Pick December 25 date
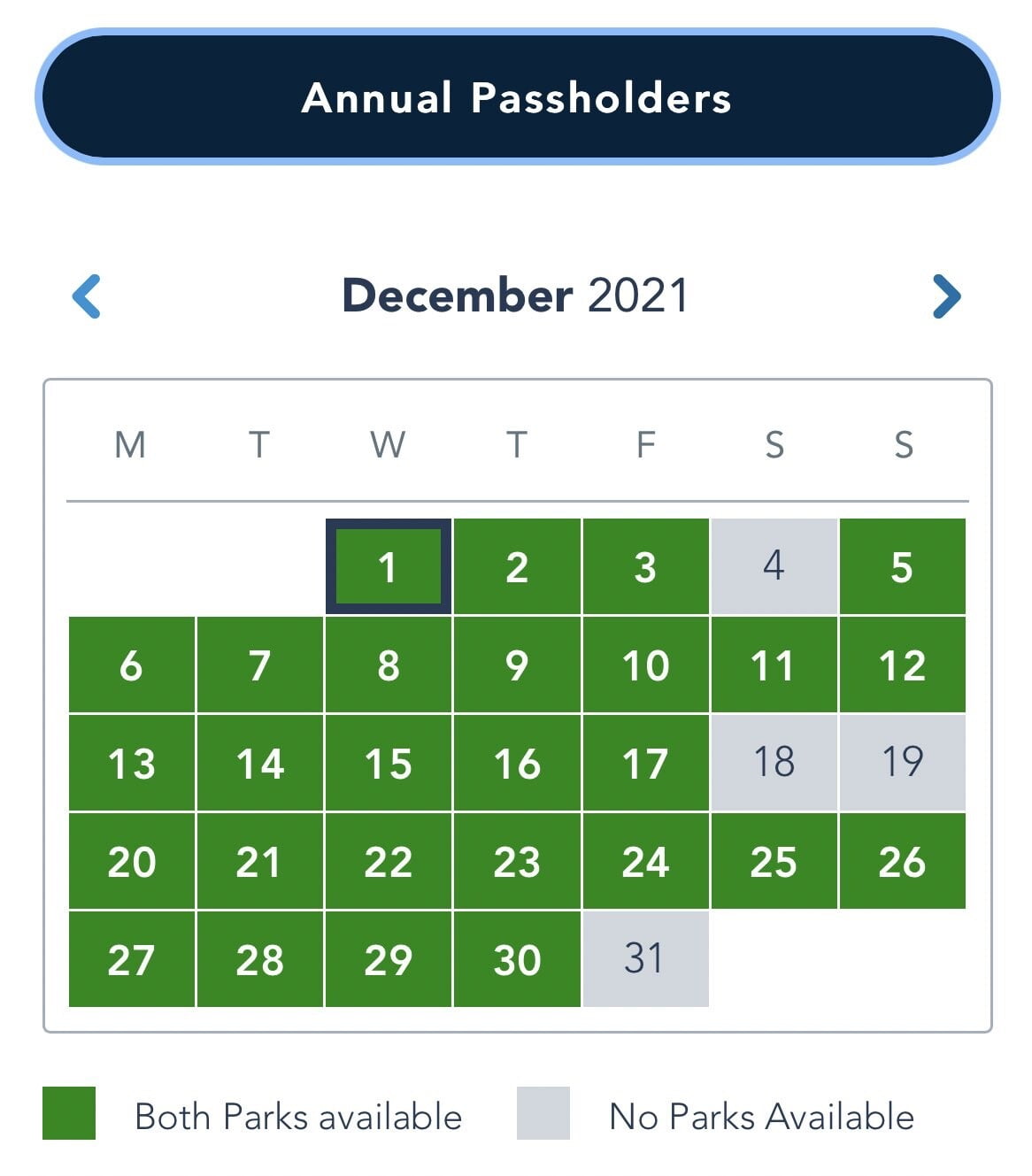 pyautogui.click(x=774, y=862)
